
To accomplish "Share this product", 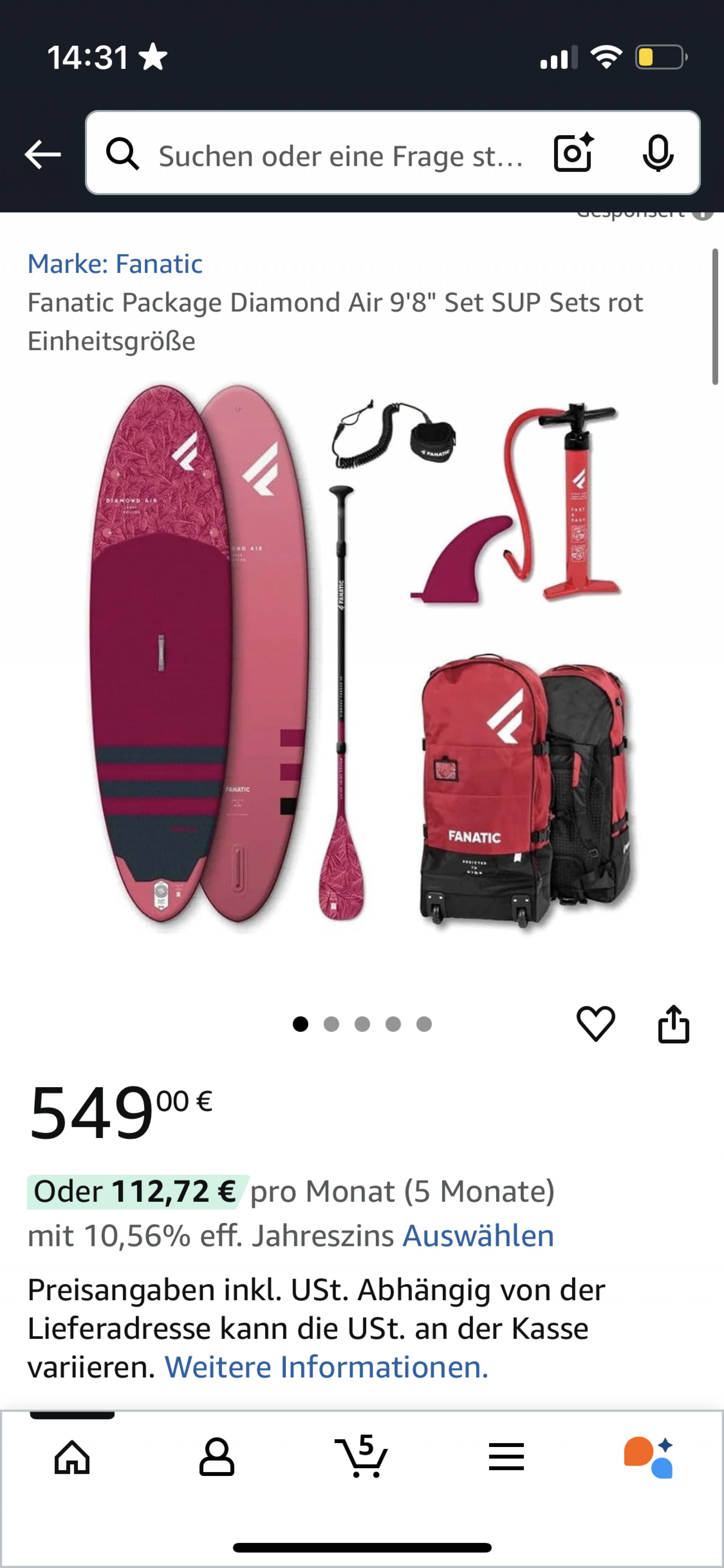I will point(674,1024).
